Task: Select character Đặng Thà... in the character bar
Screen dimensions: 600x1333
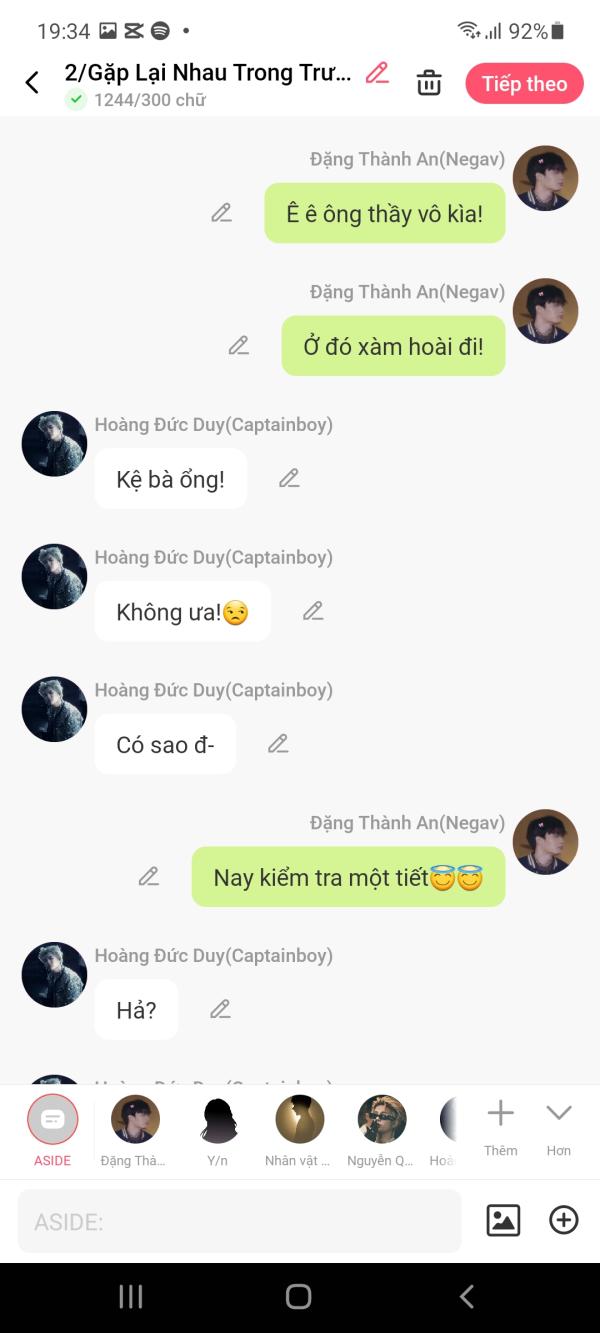Action: click(135, 1130)
